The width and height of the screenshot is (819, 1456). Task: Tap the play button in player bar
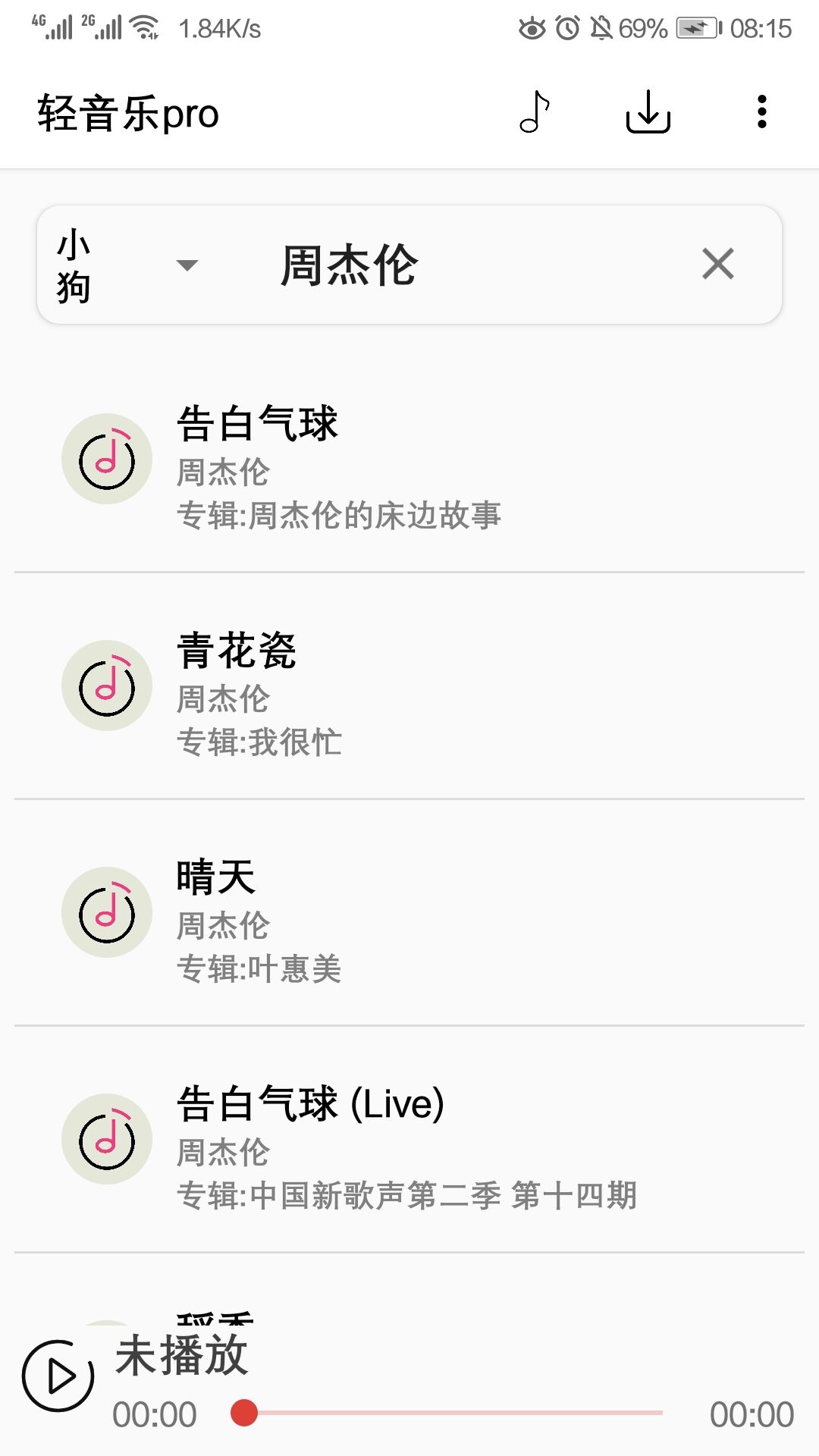[58, 1376]
